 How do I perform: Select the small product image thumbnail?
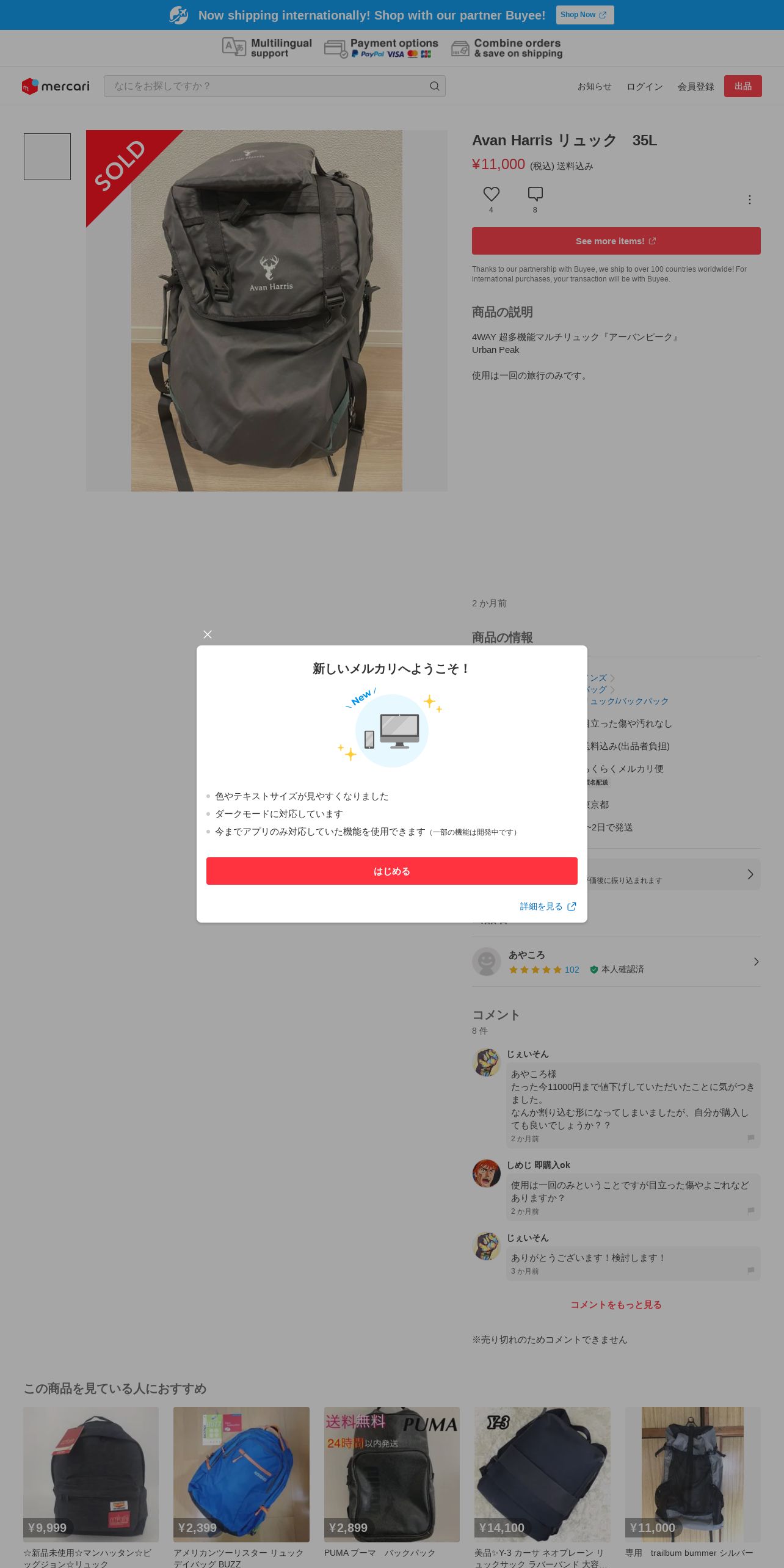(x=47, y=156)
